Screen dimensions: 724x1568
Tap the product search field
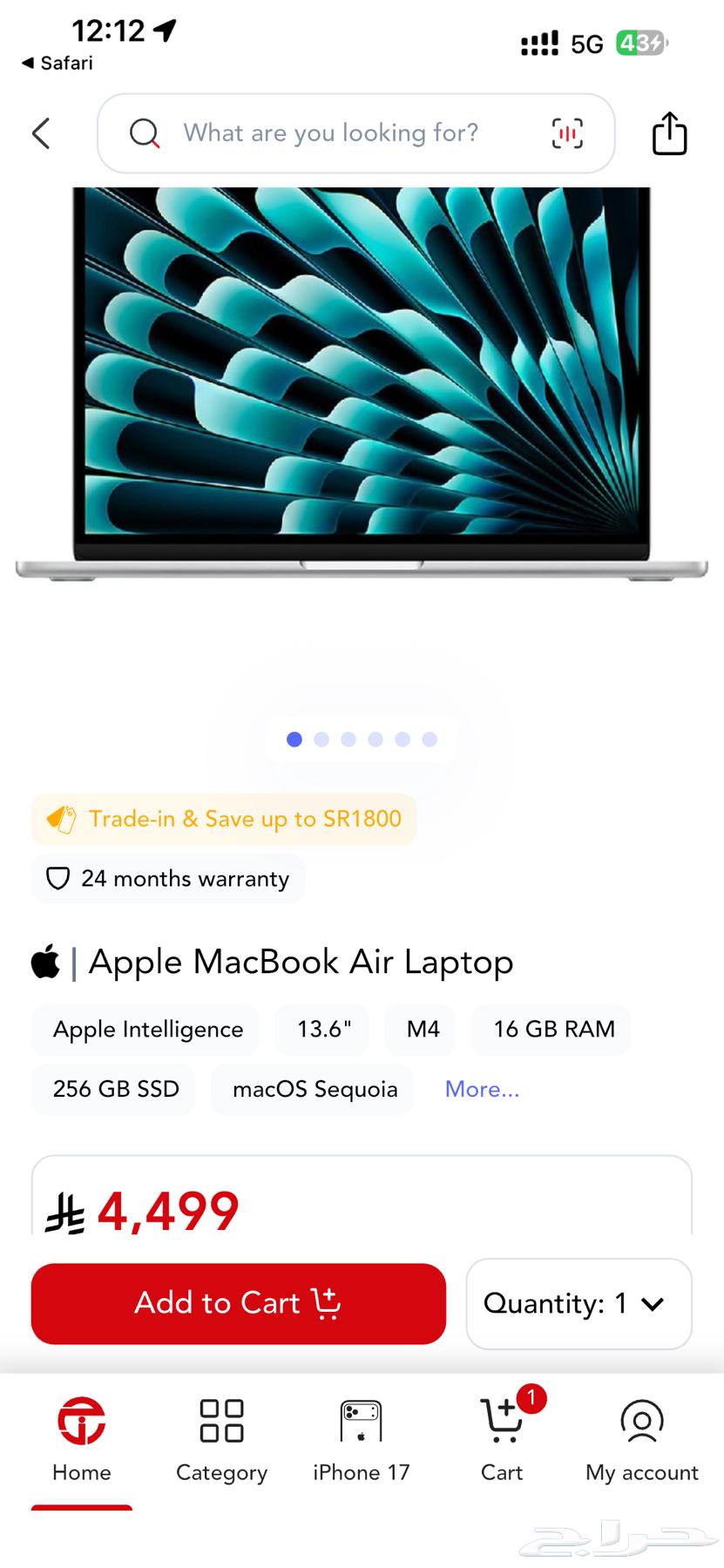(331, 133)
